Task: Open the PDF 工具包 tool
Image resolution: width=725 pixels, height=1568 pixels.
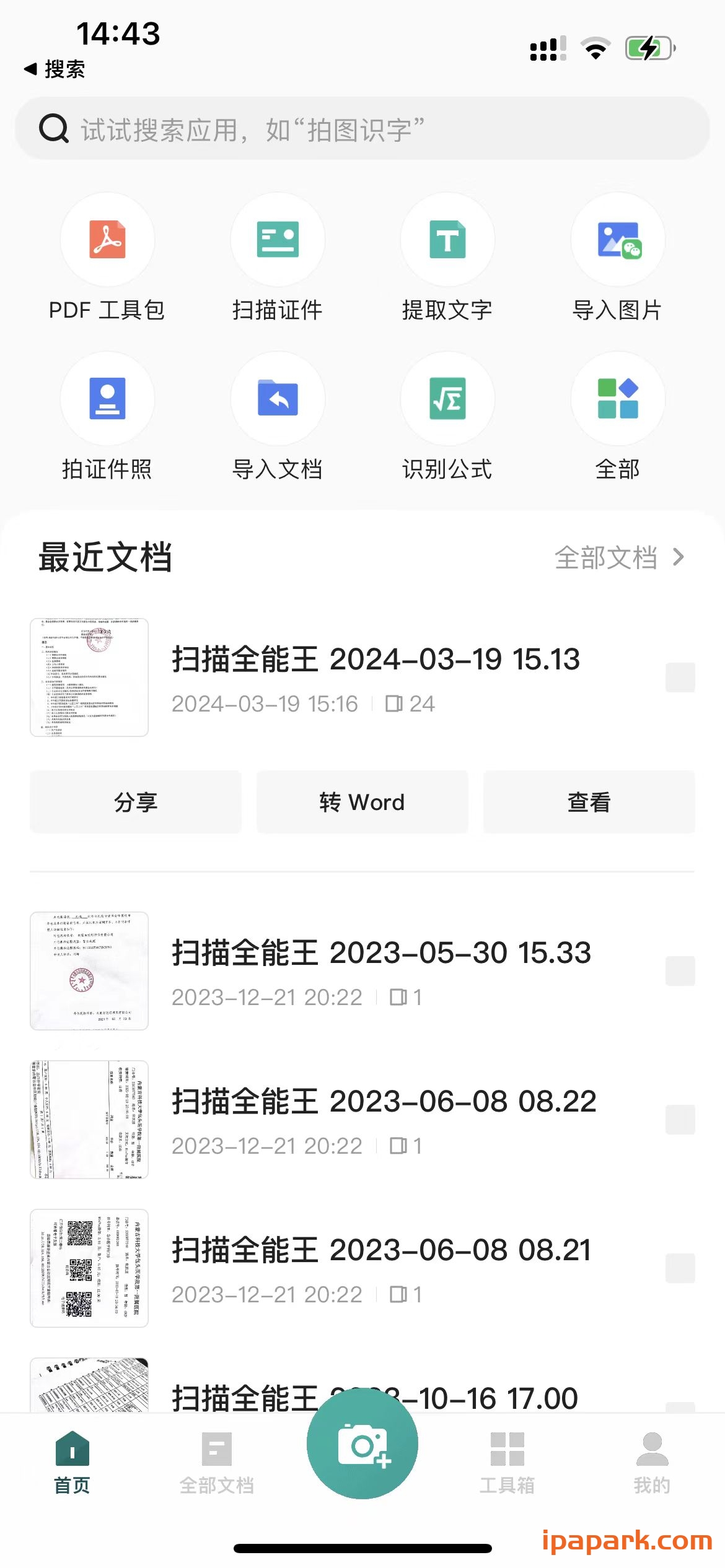Action: tap(107, 240)
